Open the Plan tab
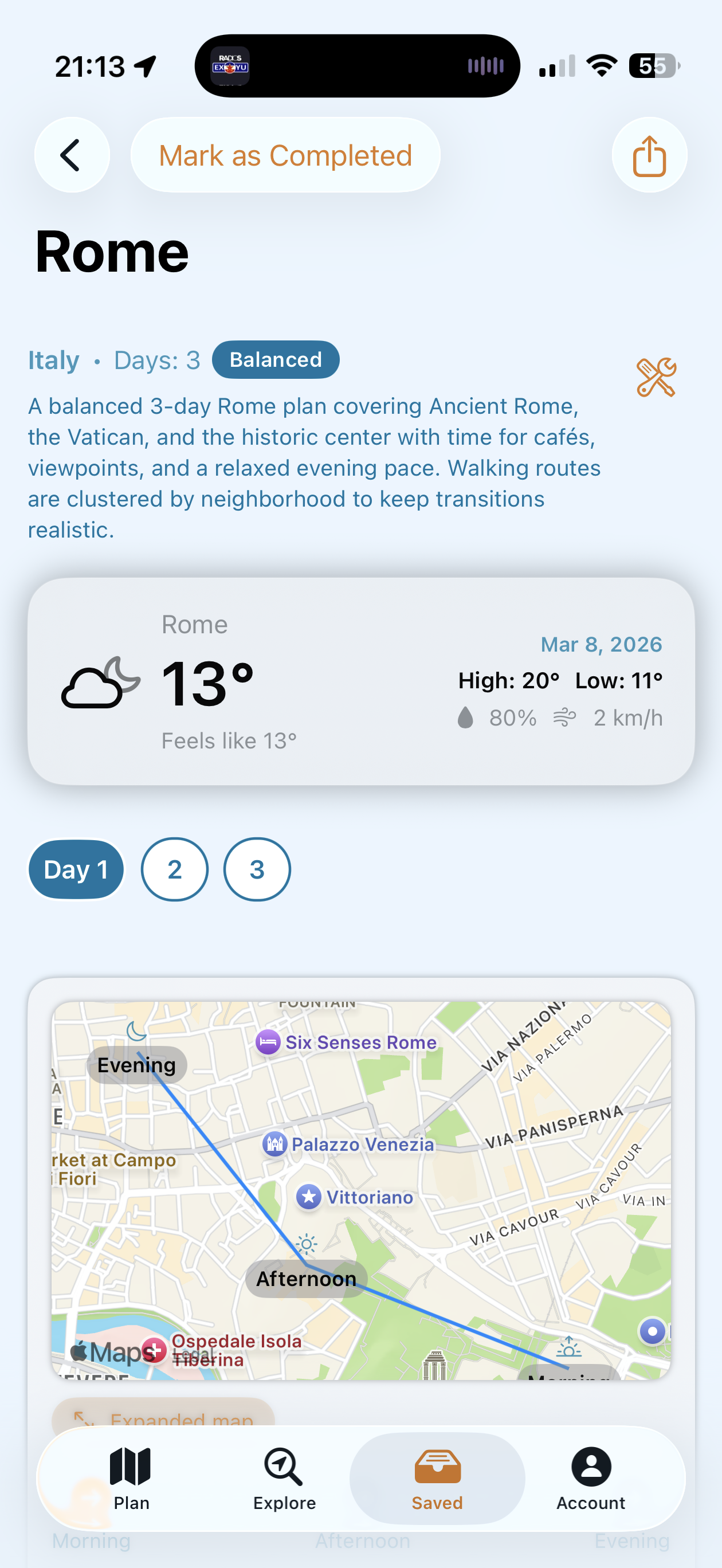The image size is (722, 1568). coord(131,1478)
